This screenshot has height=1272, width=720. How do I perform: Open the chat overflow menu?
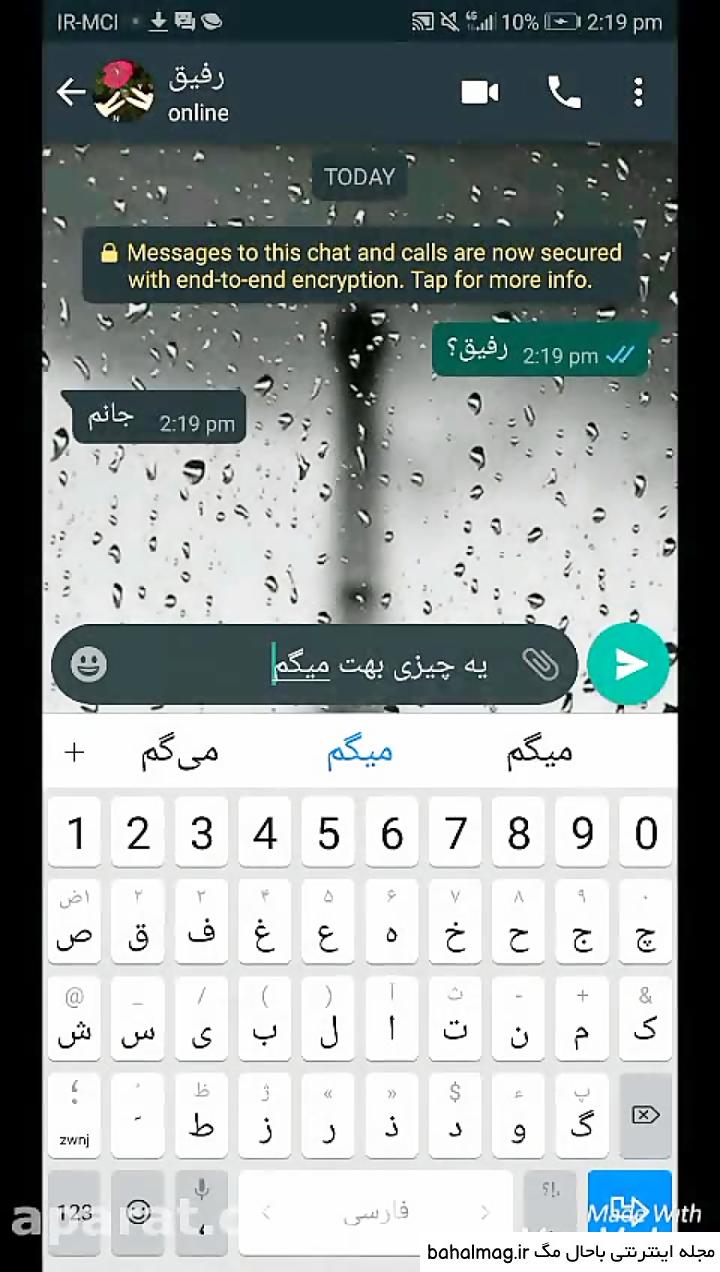(x=638, y=93)
